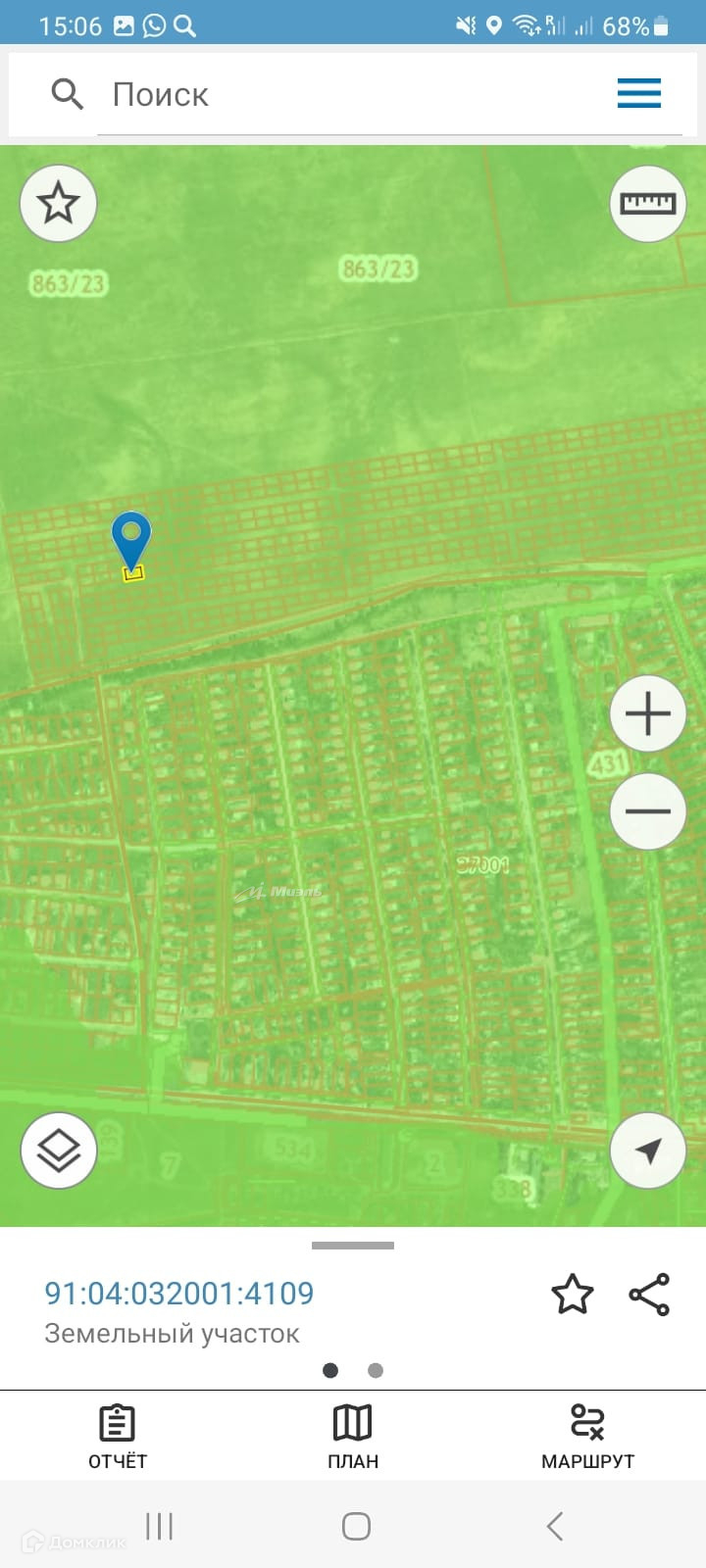Expand the bottom sheet handle

click(353, 1246)
